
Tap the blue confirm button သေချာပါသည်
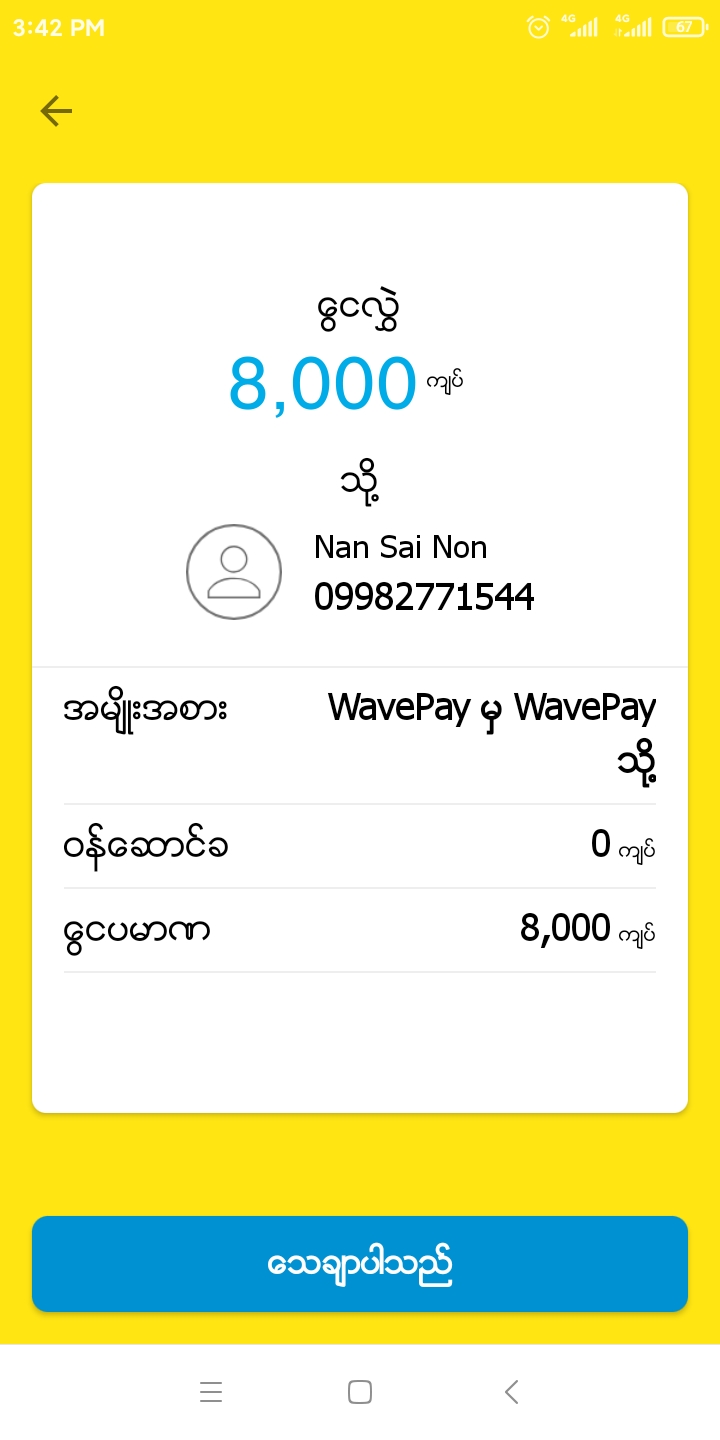[x=360, y=1263]
